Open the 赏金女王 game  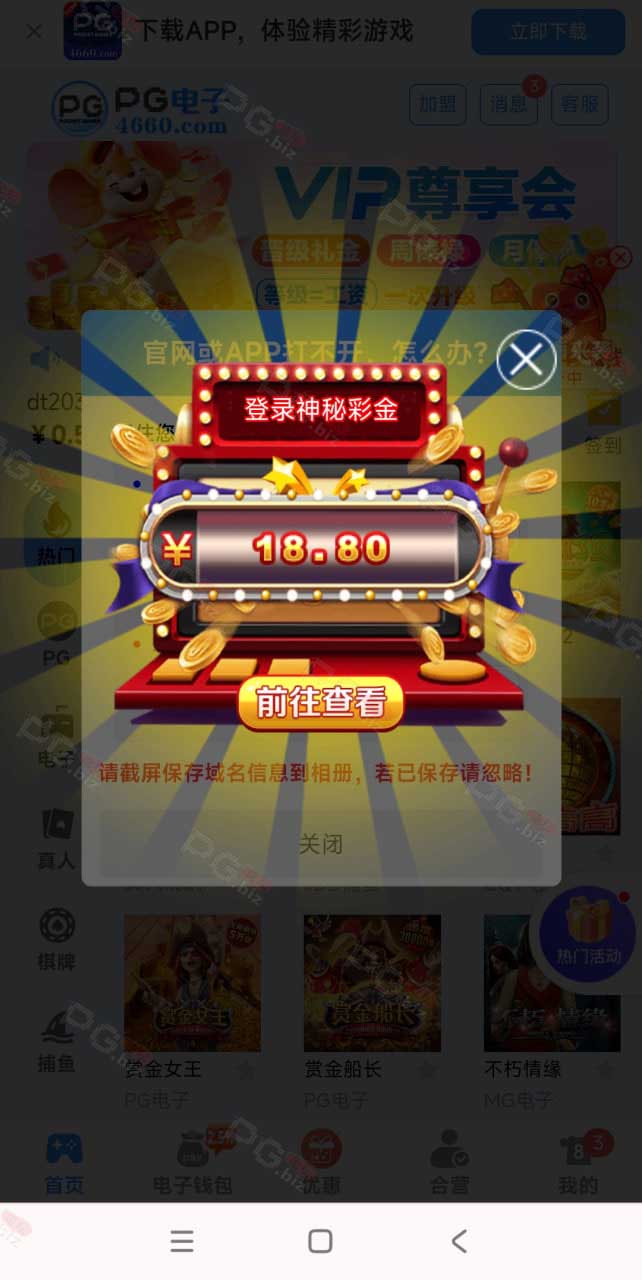192,983
